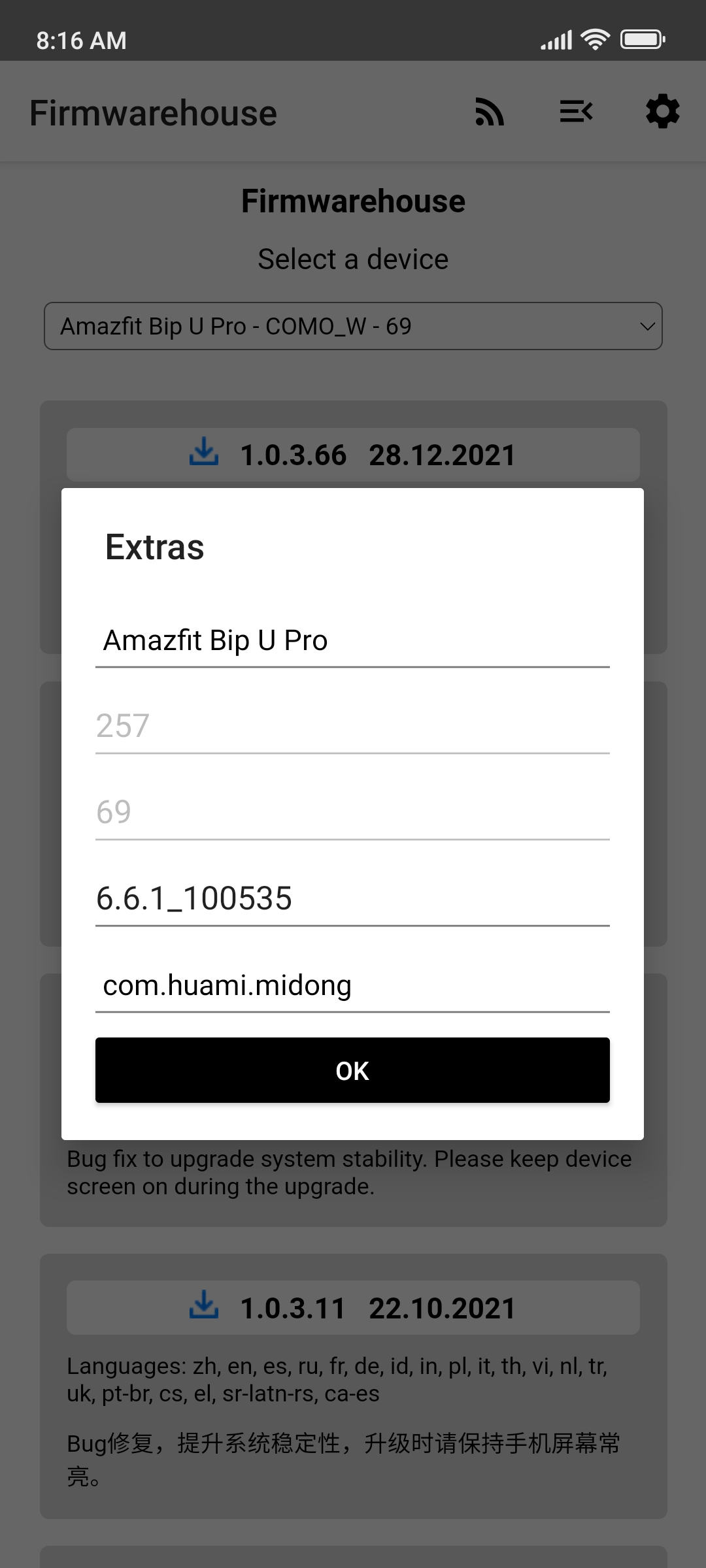Screen dimensions: 706x1568
Task: Download firmware 1.0.3.66 from 28.12.2021
Action: pos(205,453)
